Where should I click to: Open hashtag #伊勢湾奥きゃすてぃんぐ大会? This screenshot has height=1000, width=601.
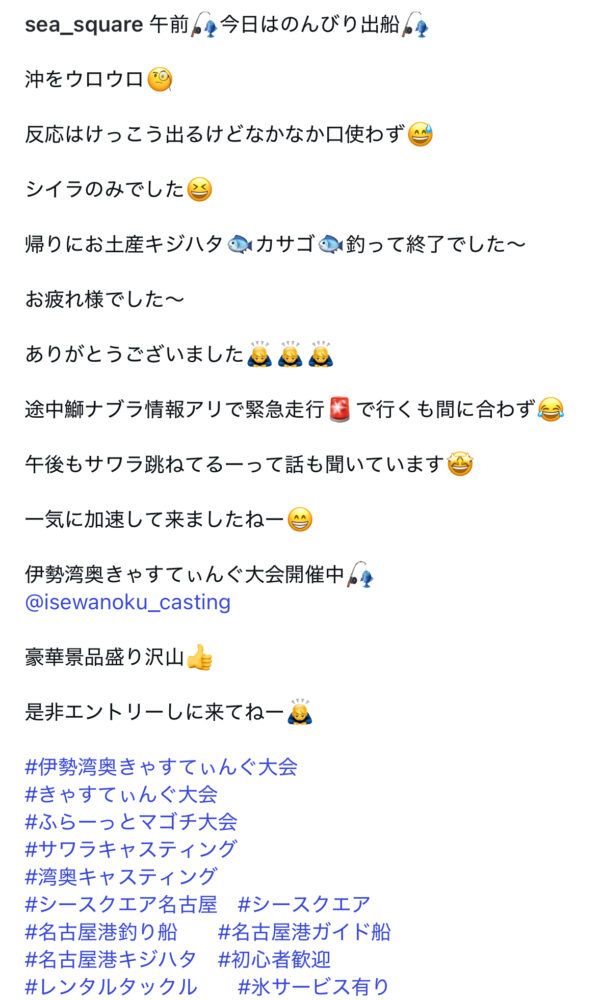[x=161, y=768]
